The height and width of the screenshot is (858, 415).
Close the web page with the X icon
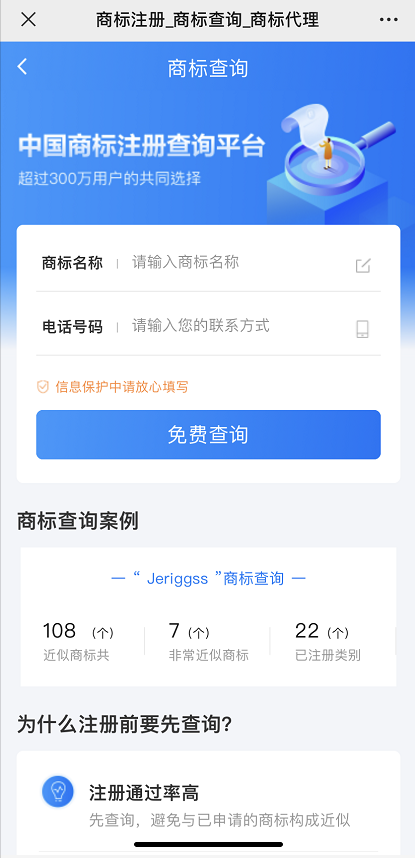(28, 20)
